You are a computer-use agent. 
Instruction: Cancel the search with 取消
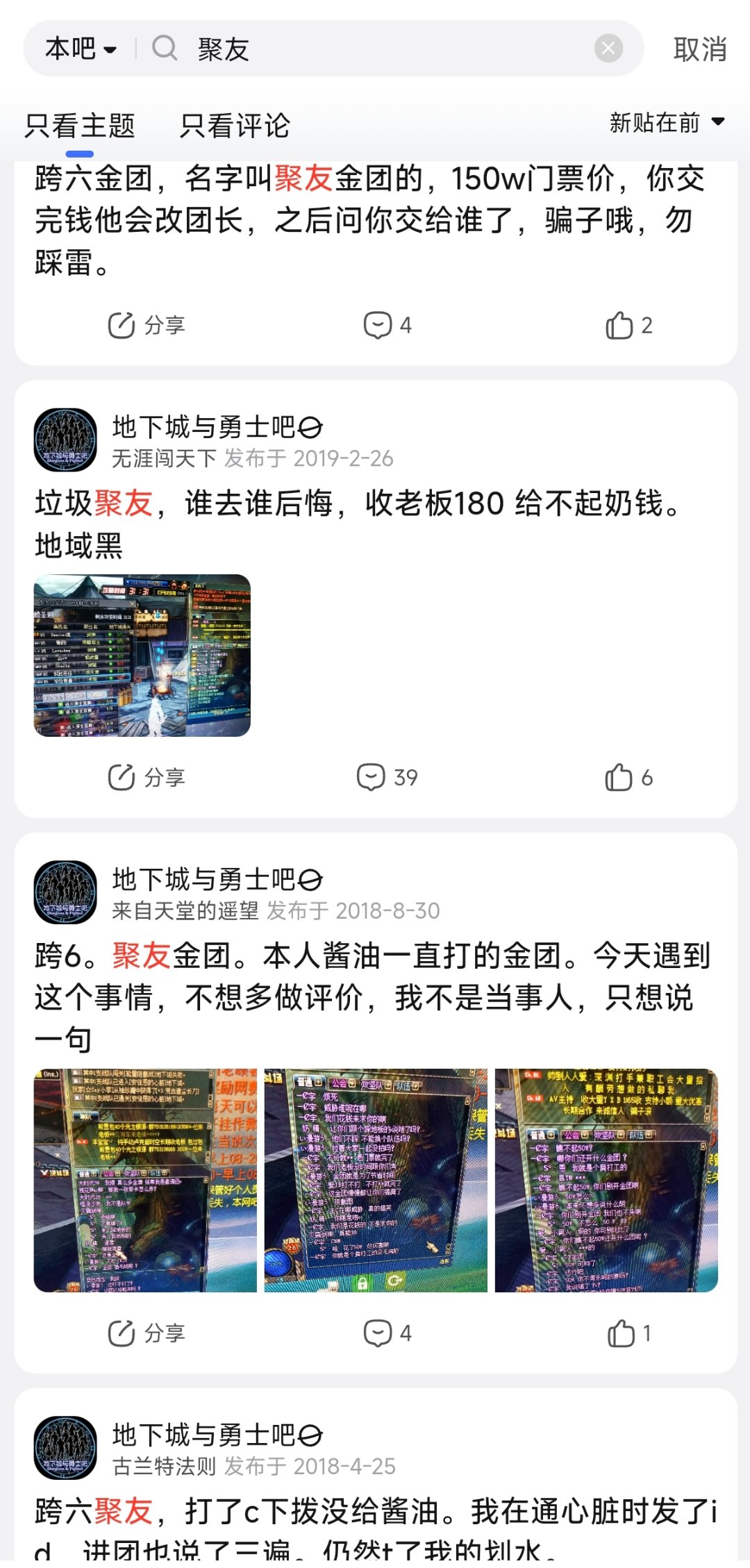[700, 49]
